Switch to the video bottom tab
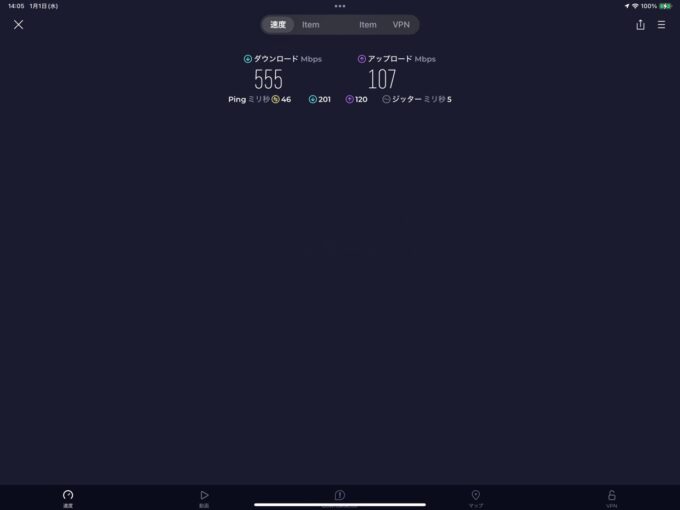This screenshot has height=510, width=680. pyautogui.click(x=204, y=497)
